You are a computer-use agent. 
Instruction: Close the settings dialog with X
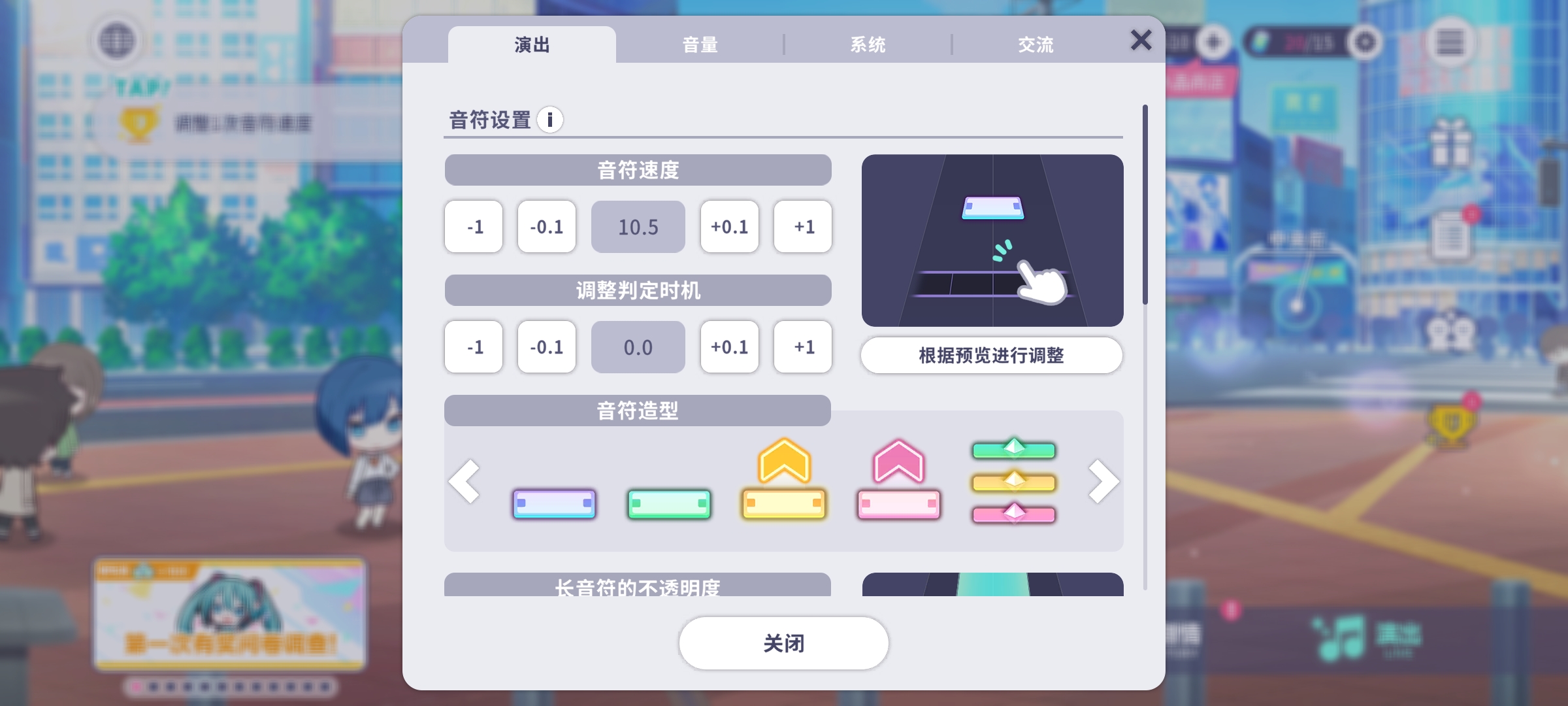[1141, 41]
